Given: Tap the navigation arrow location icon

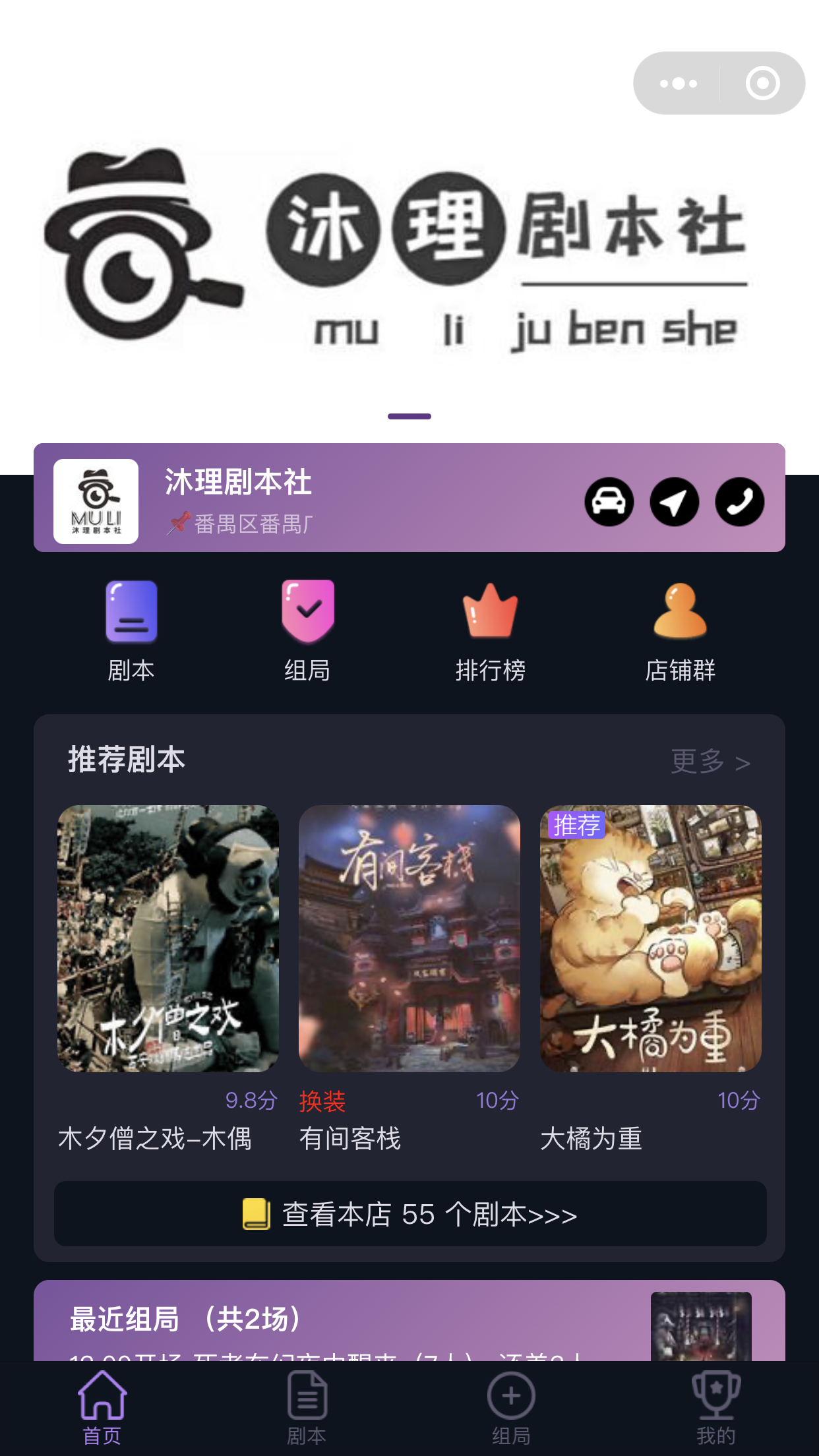Looking at the screenshot, I should 675,502.
